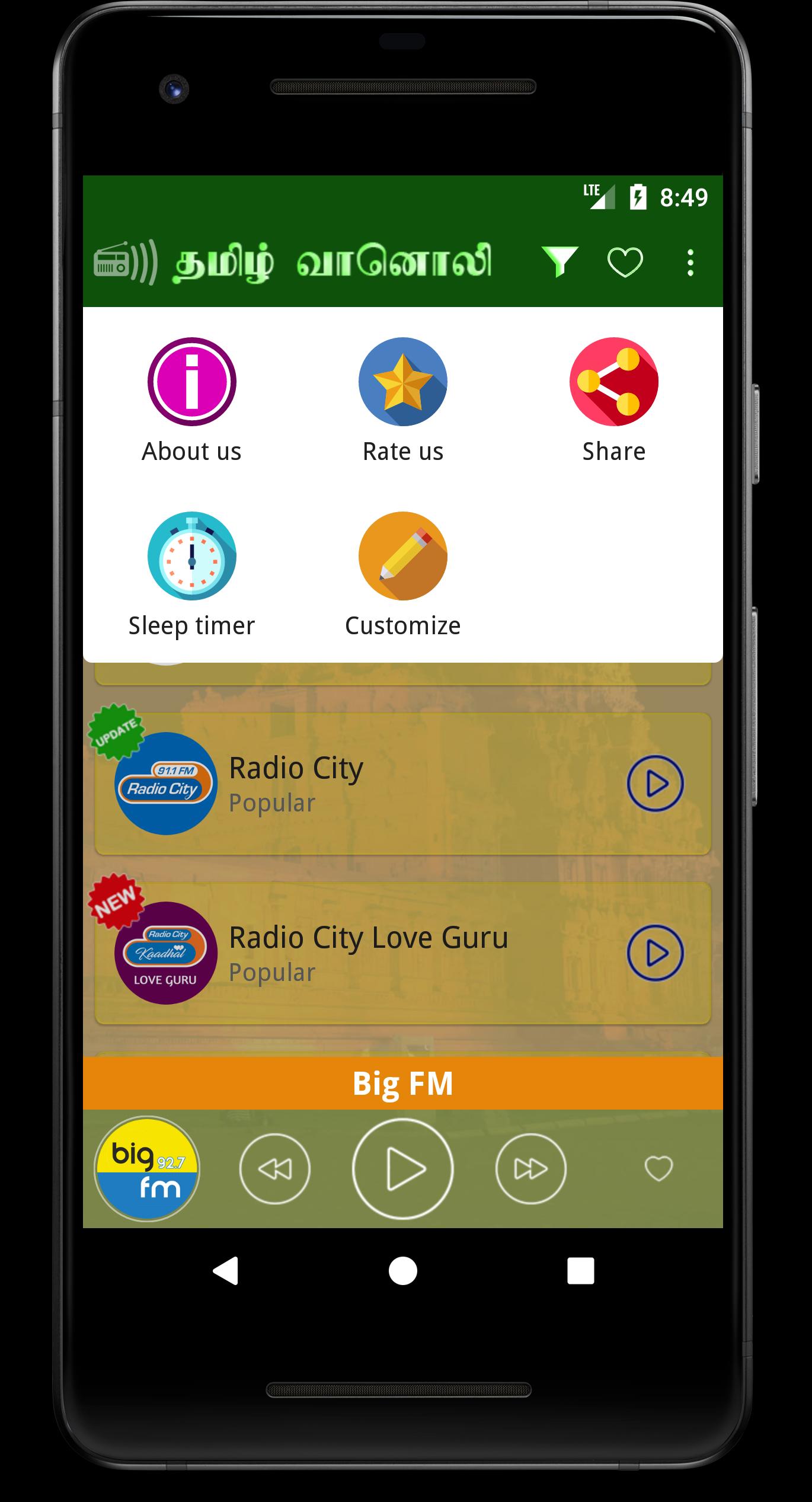The image size is (812, 1502).
Task: Share the app via the Share option
Action: click(x=613, y=400)
